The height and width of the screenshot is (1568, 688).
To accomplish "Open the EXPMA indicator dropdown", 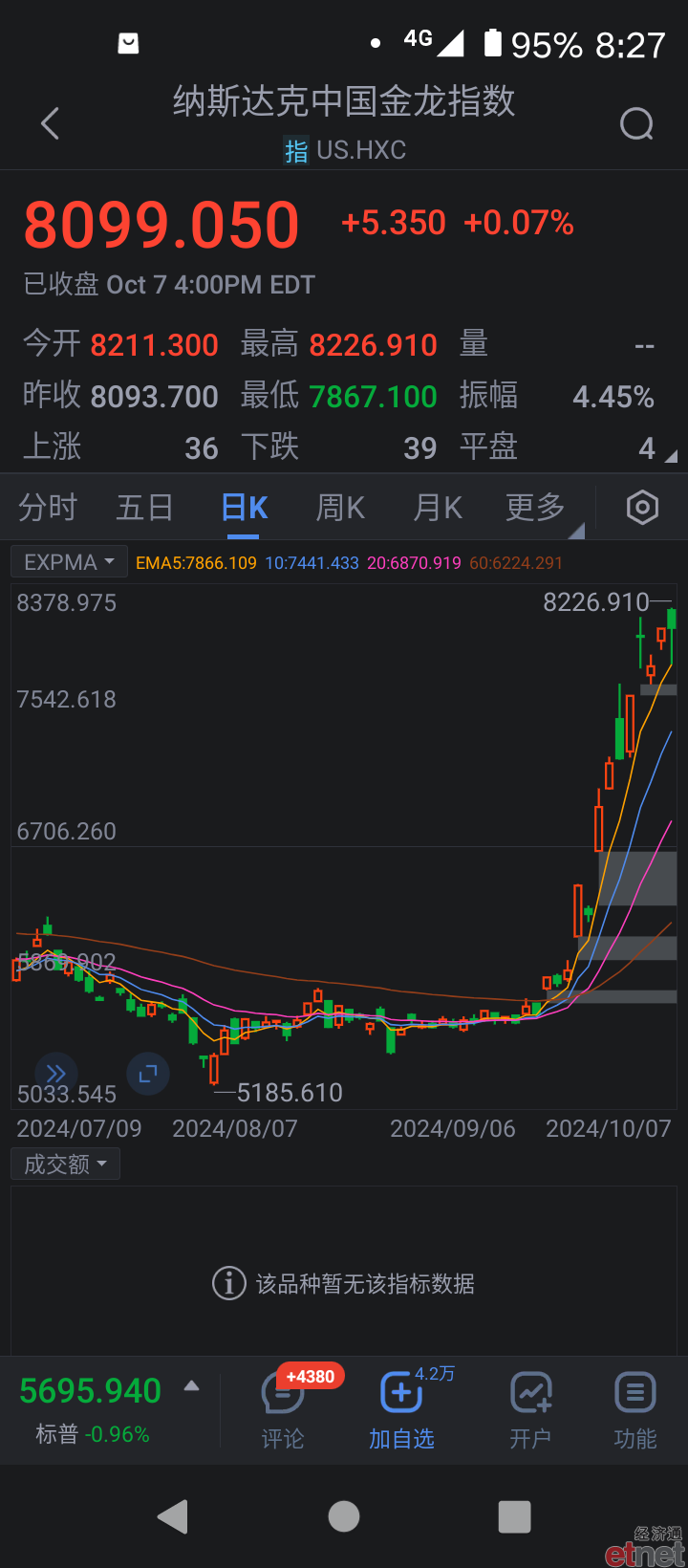I will tap(69, 562).
